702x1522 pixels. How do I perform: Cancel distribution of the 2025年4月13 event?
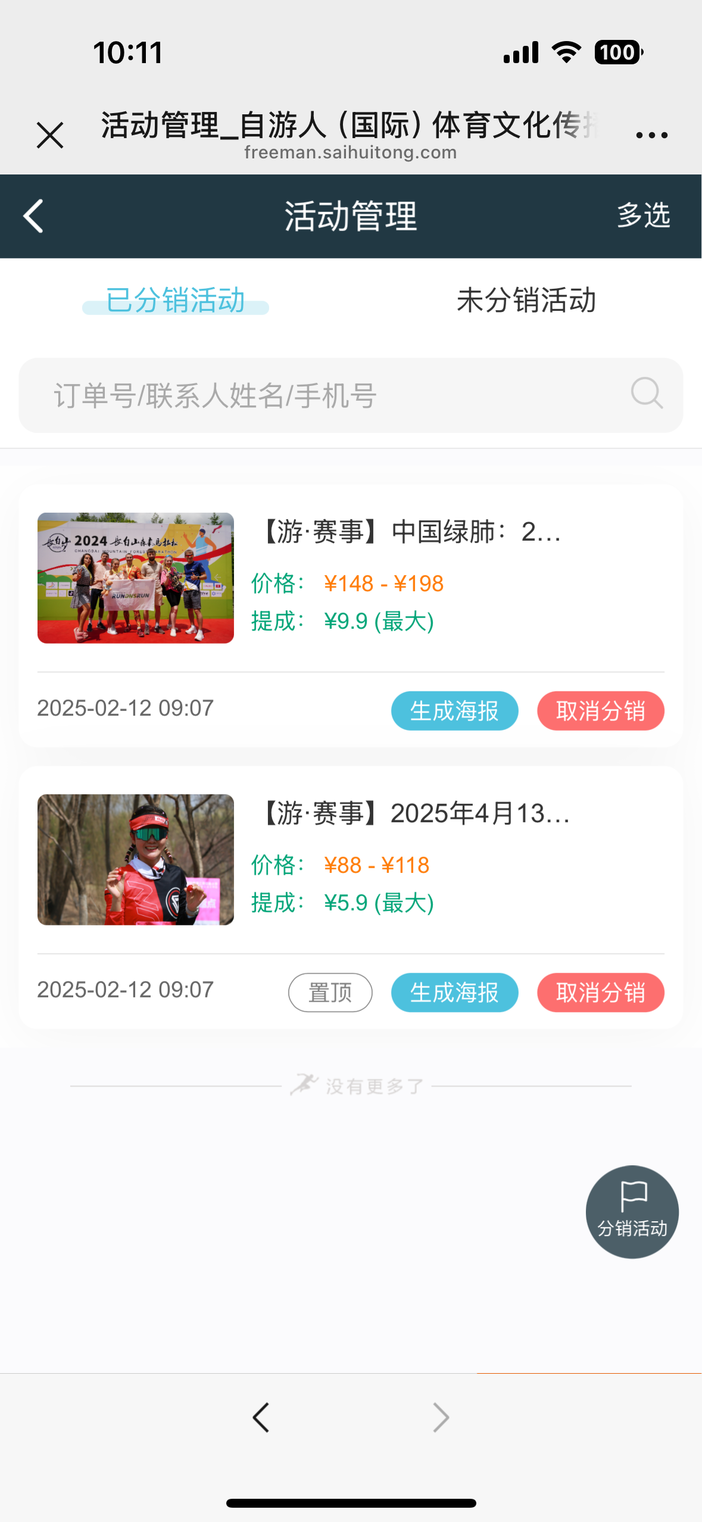click(600, 993)
